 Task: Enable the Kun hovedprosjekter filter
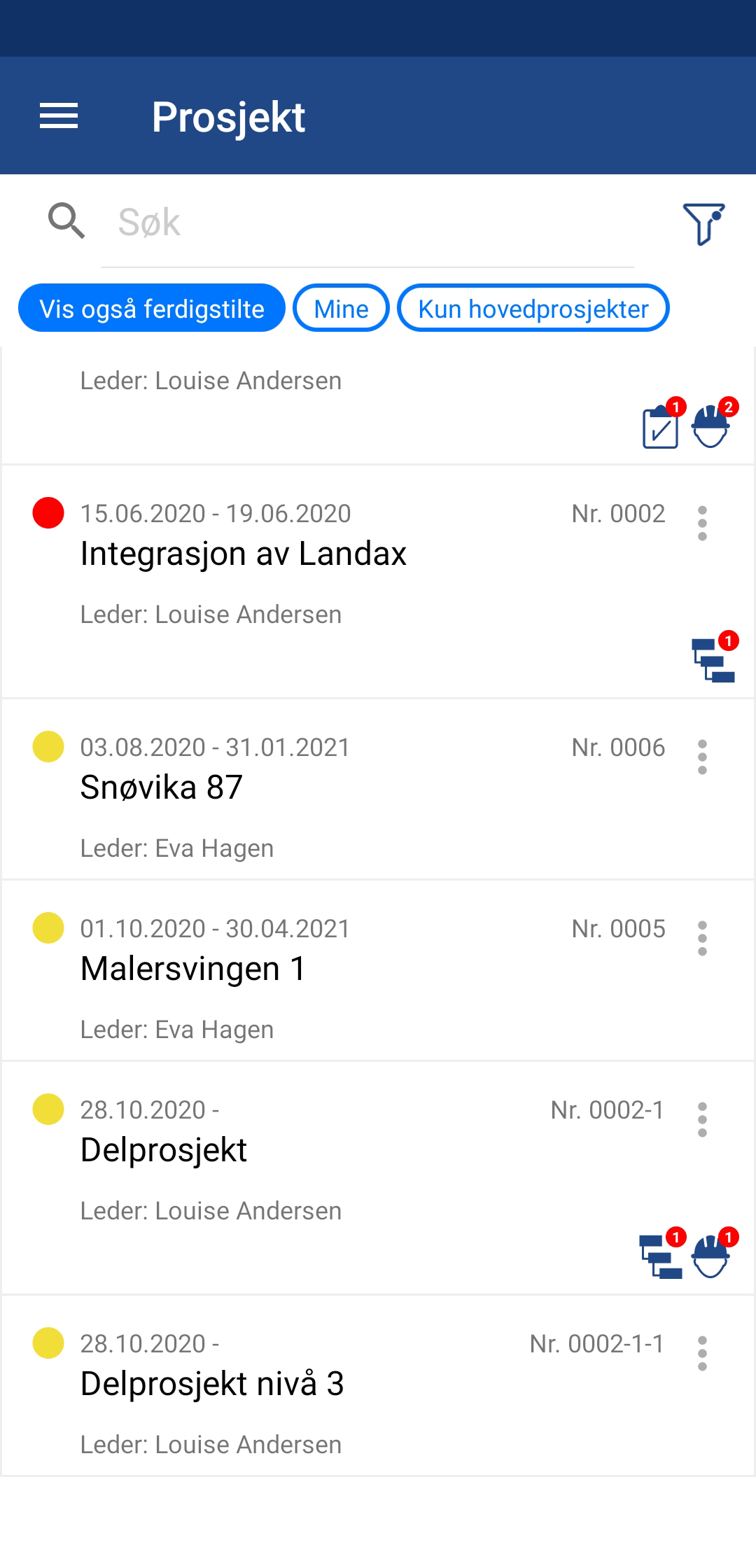coord(533,309)
